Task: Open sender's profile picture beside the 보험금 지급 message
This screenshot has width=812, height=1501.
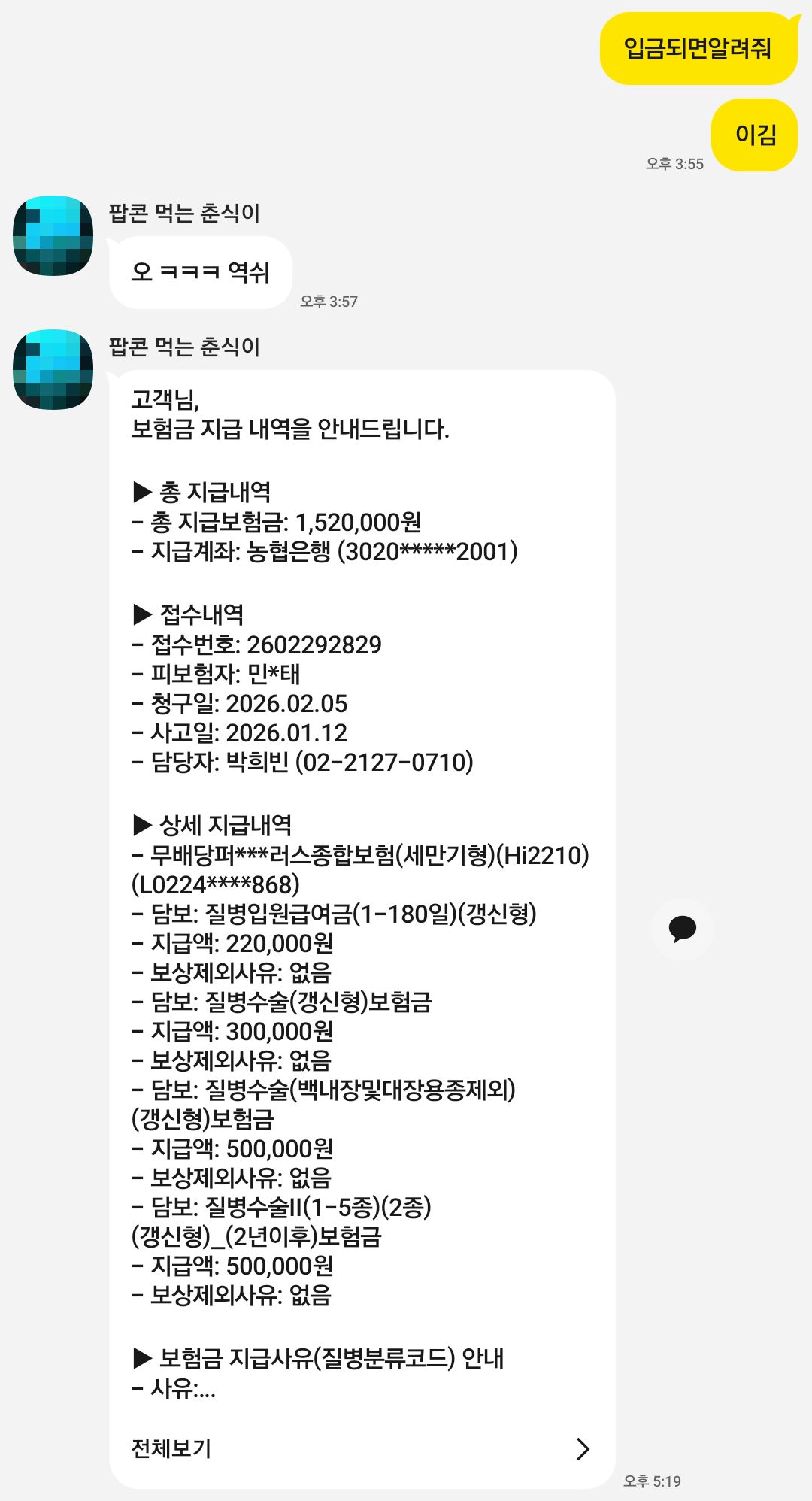Action: 53,369
